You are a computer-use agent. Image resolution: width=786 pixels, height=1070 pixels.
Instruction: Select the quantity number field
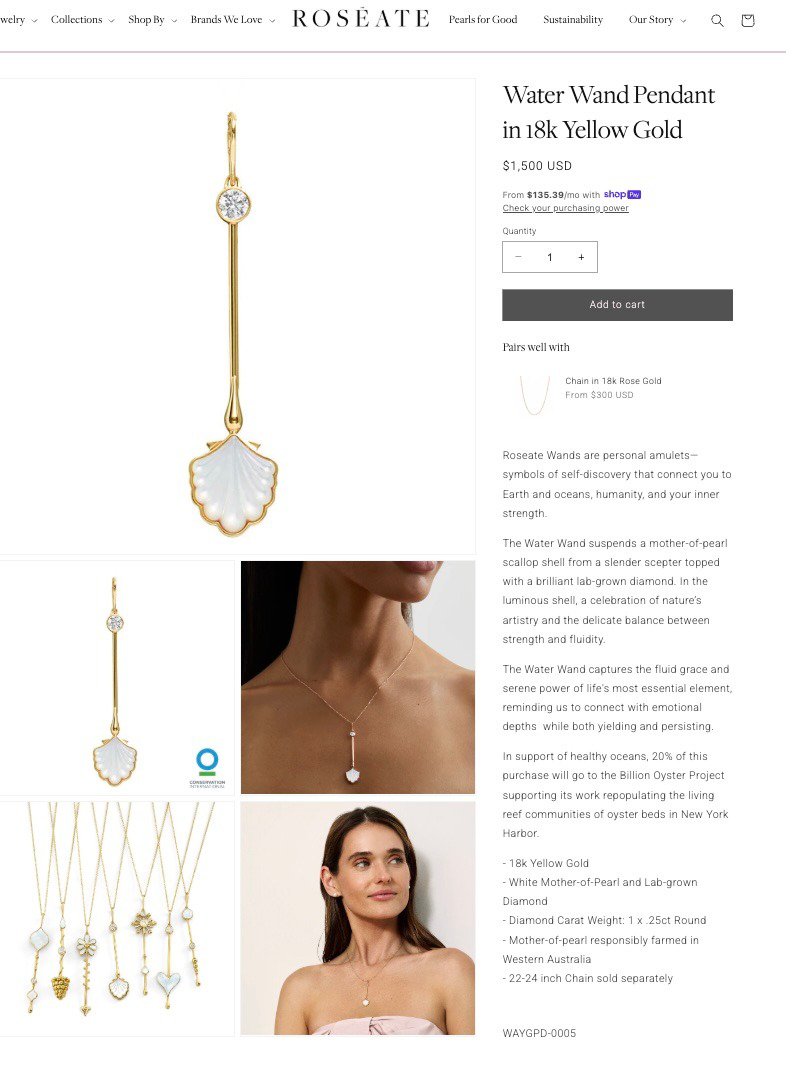549,257
